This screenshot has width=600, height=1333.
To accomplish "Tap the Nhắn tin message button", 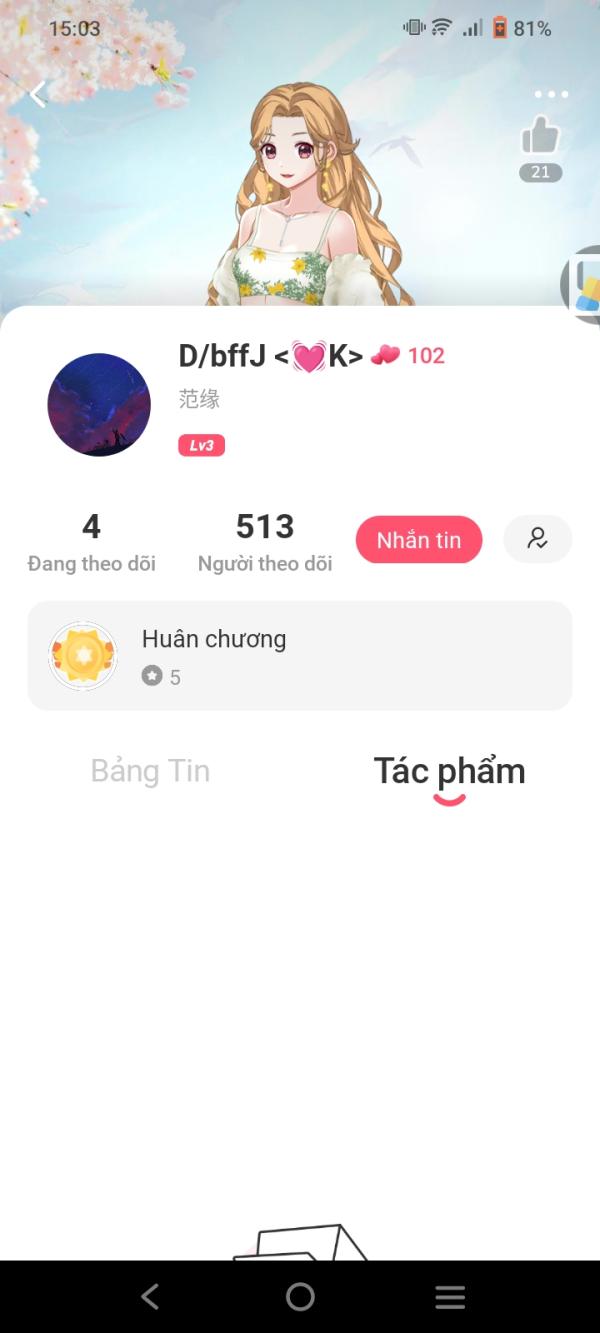I will click(419, 540).
